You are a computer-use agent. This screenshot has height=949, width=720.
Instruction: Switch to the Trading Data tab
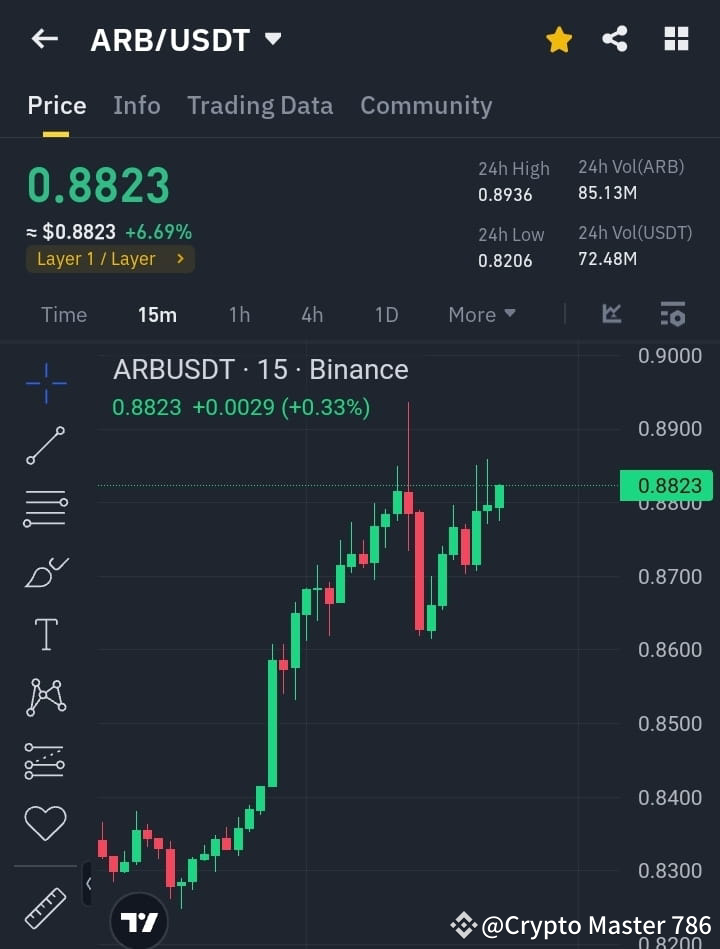pos(260,105)
